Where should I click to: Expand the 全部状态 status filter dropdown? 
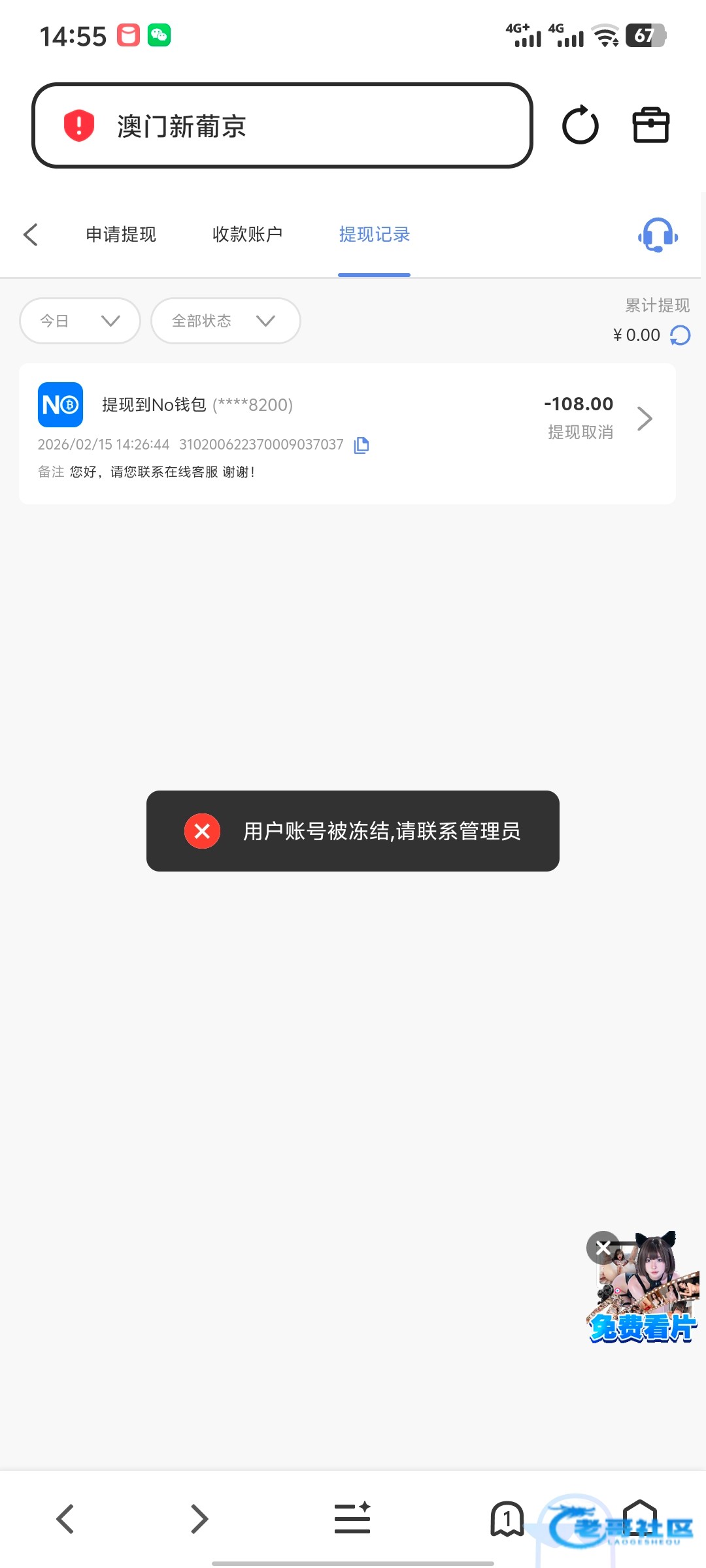point(225,321)
